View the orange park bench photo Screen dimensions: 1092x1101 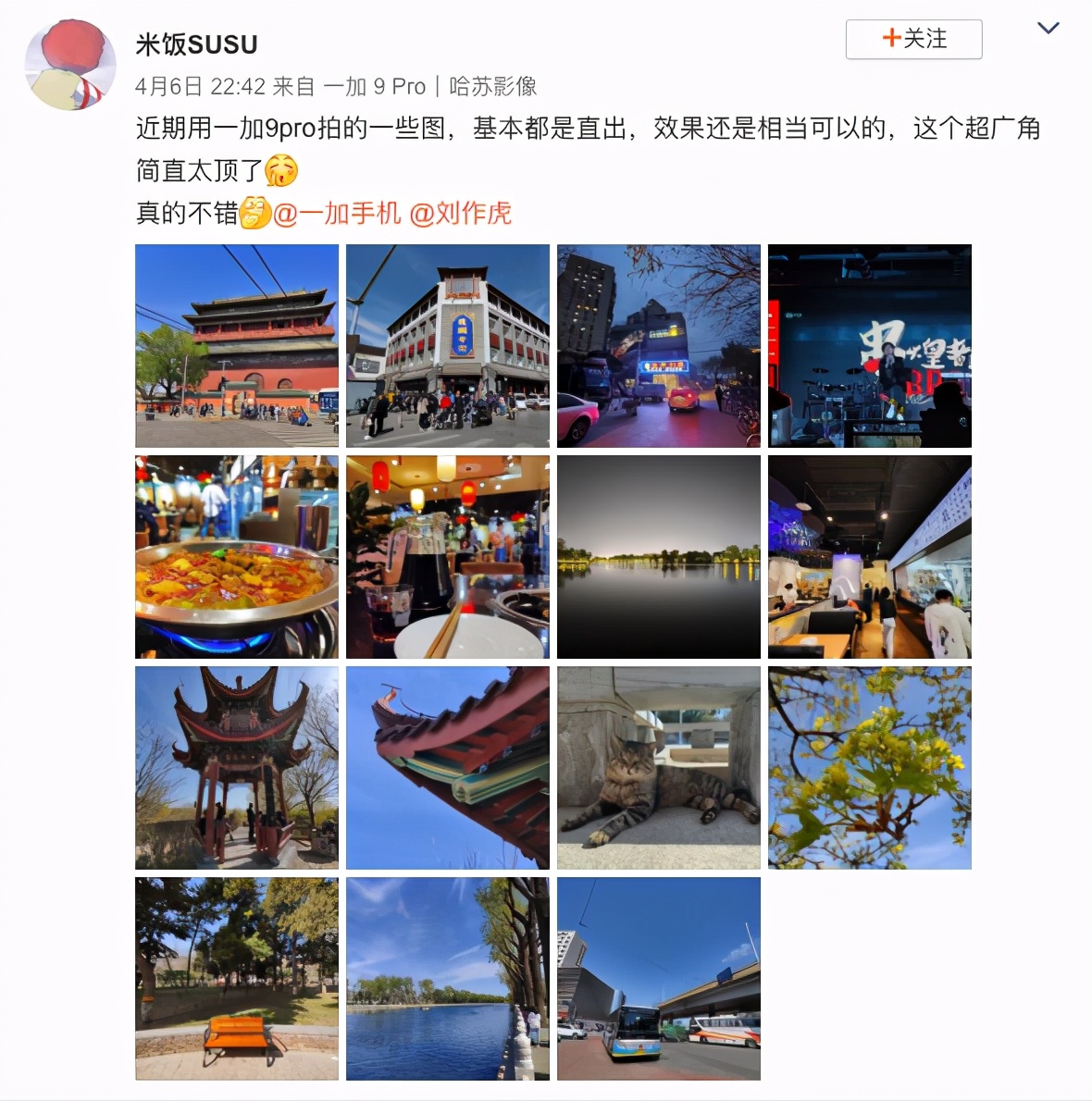coord(237,979)
